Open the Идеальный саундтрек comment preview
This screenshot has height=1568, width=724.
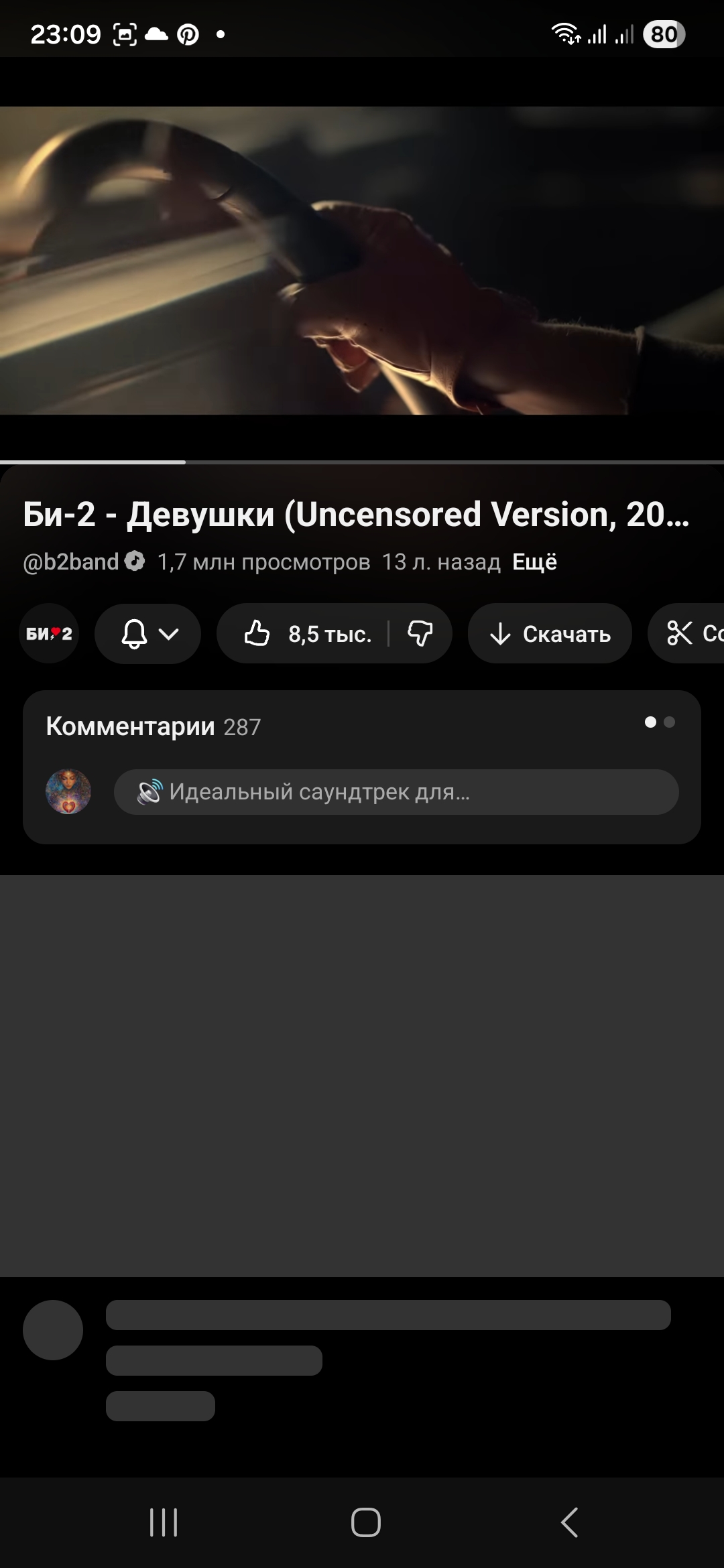(x=396, y=792)
